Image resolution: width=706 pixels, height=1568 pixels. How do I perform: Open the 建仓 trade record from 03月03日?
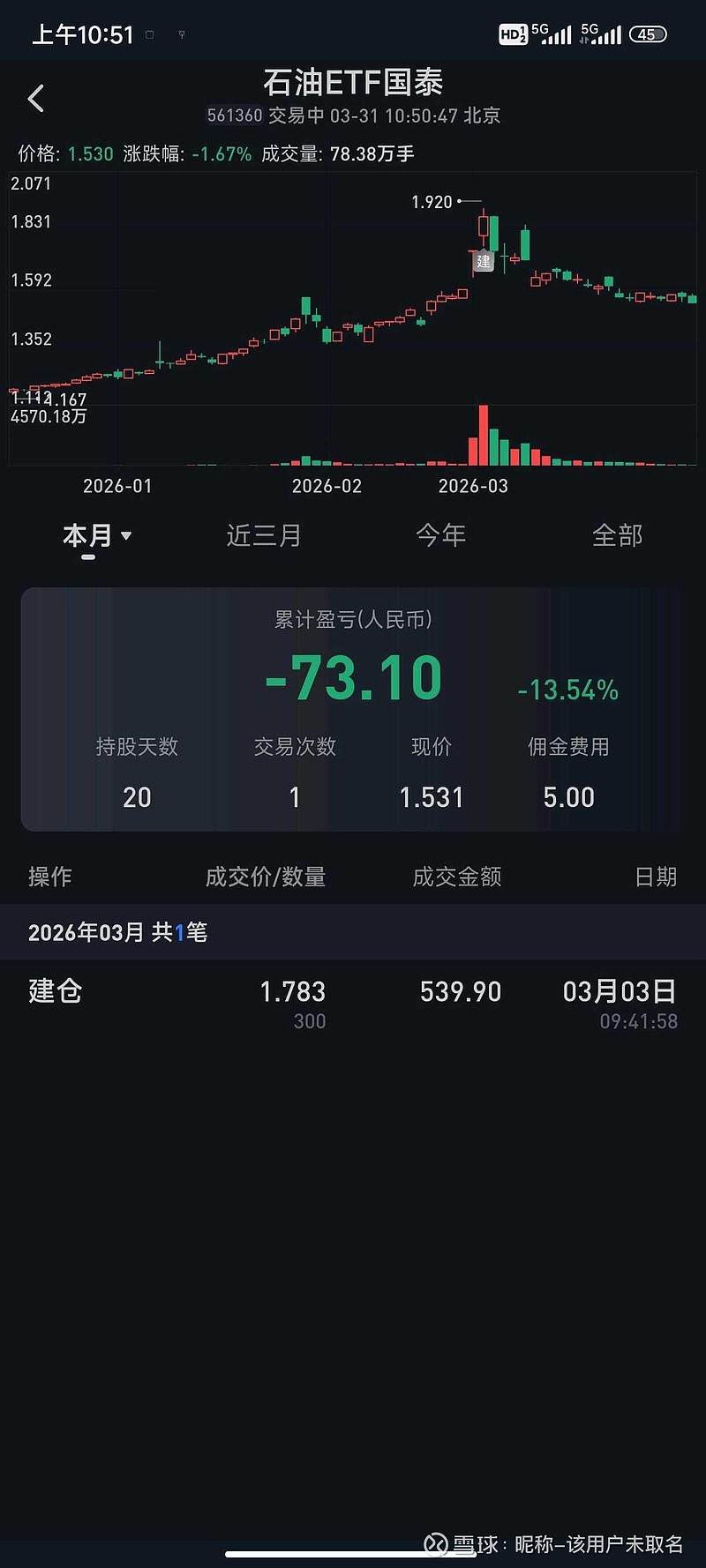[x=353, y=1003]
